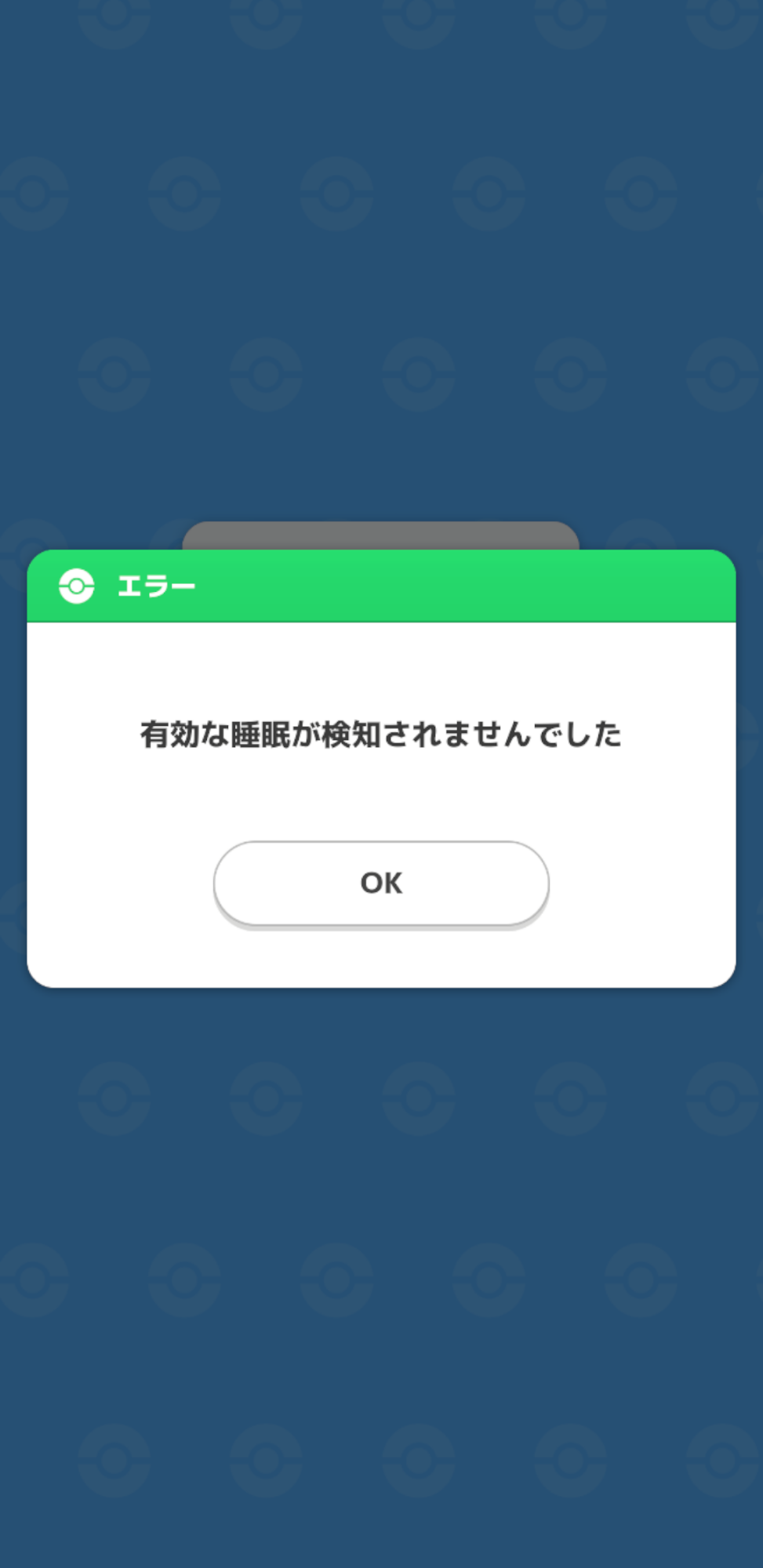
Task: Tap OK to dismiss the error dialog
Action: (x=381, y=884)
